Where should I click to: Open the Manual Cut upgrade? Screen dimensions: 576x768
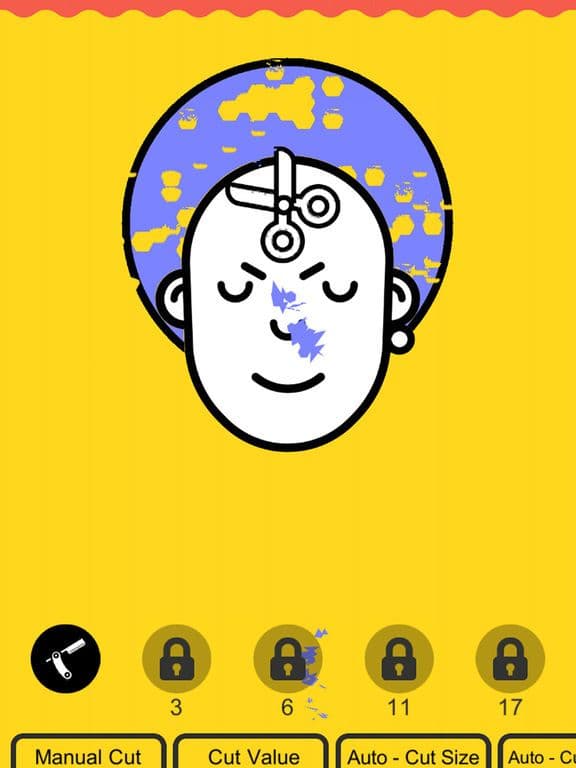88,751
